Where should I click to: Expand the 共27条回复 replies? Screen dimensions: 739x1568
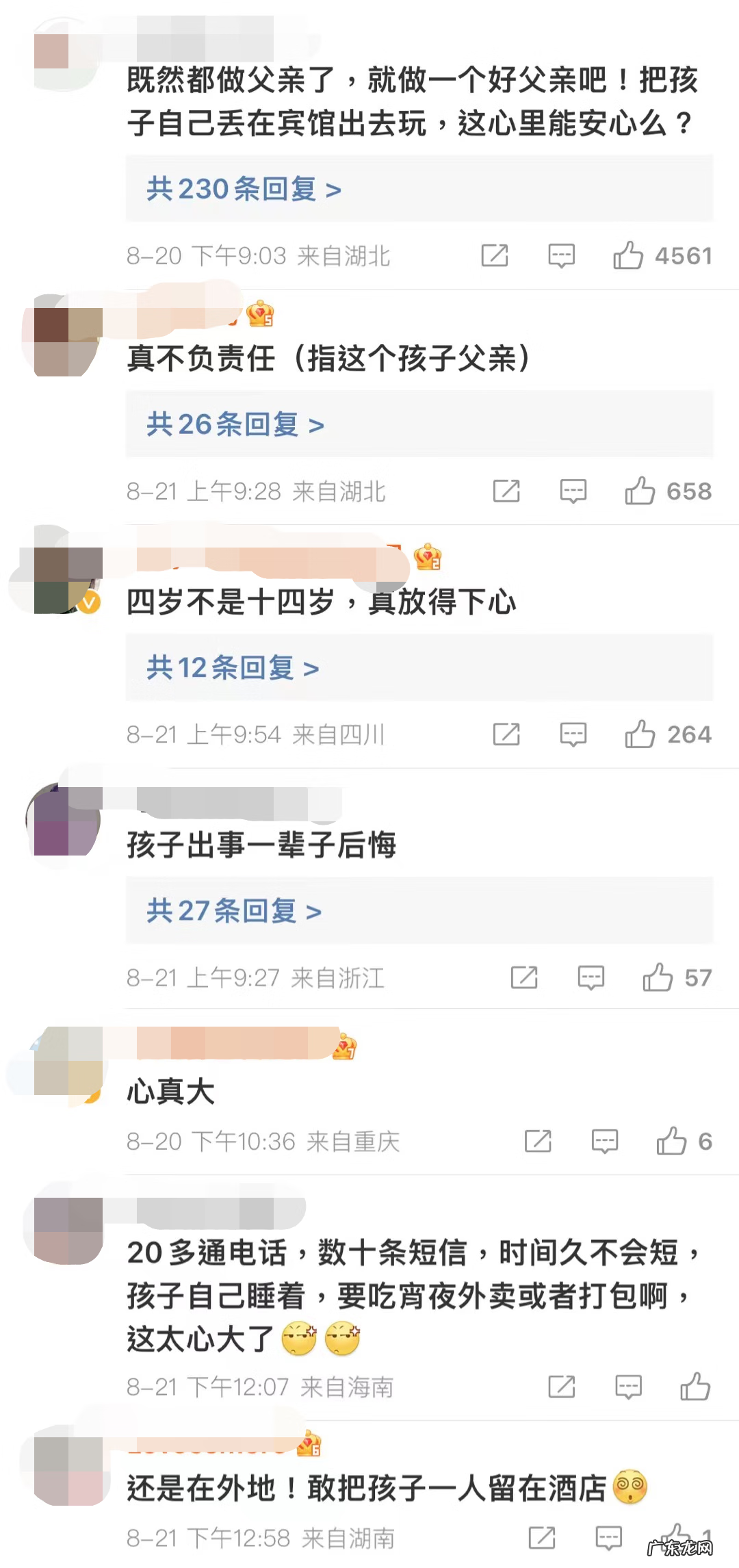234,911
